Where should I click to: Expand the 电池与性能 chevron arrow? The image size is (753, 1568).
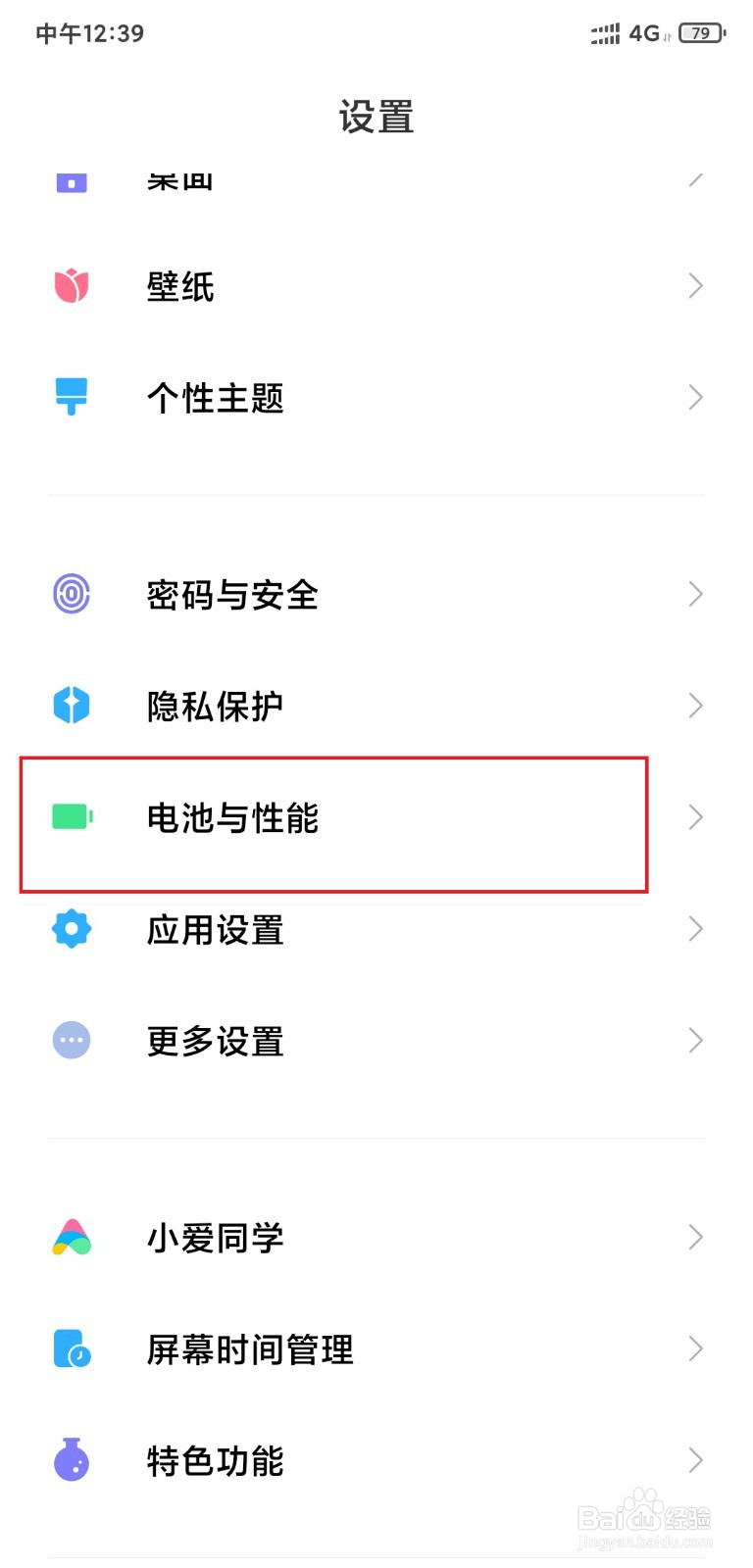[x=696, y=816]
